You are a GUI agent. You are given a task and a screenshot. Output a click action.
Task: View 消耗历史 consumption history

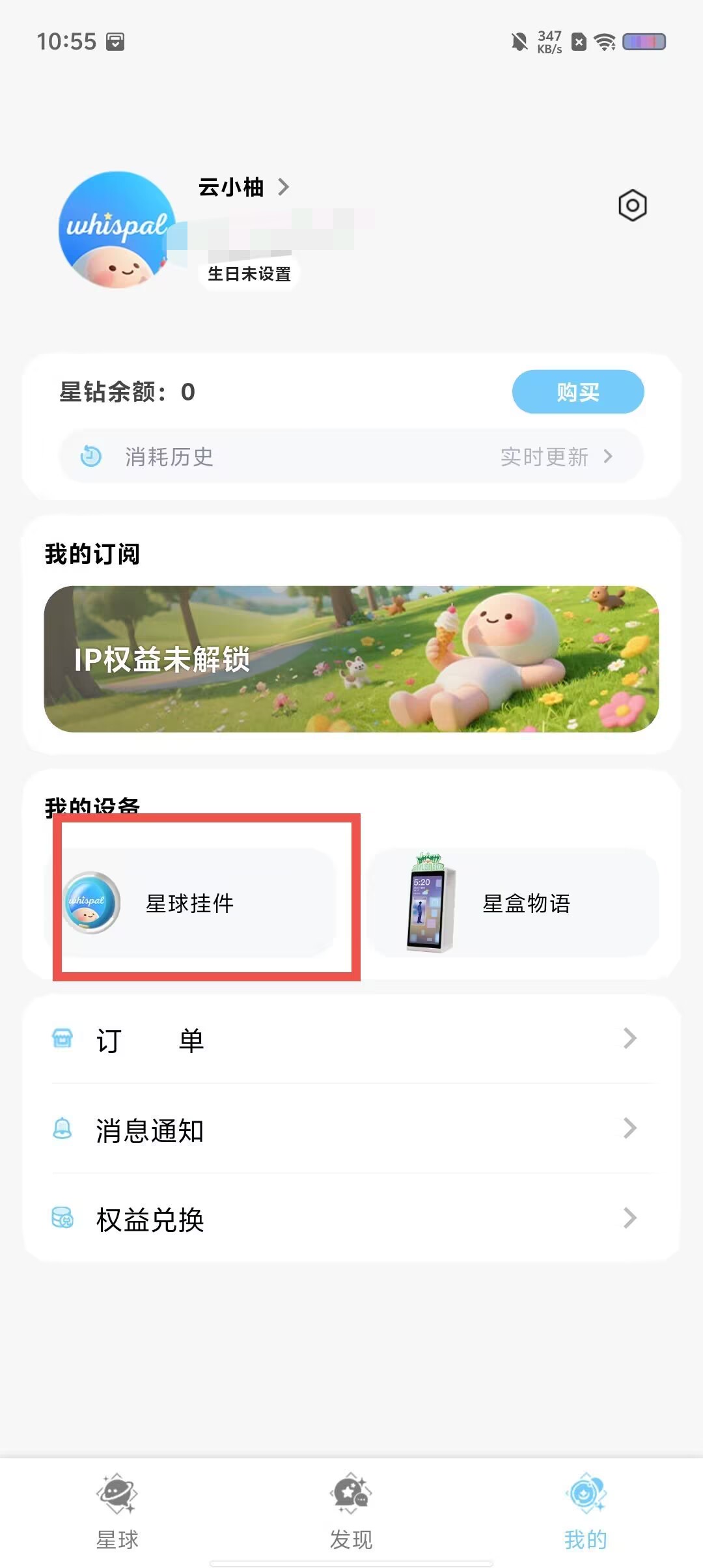[x=351, y=456]
